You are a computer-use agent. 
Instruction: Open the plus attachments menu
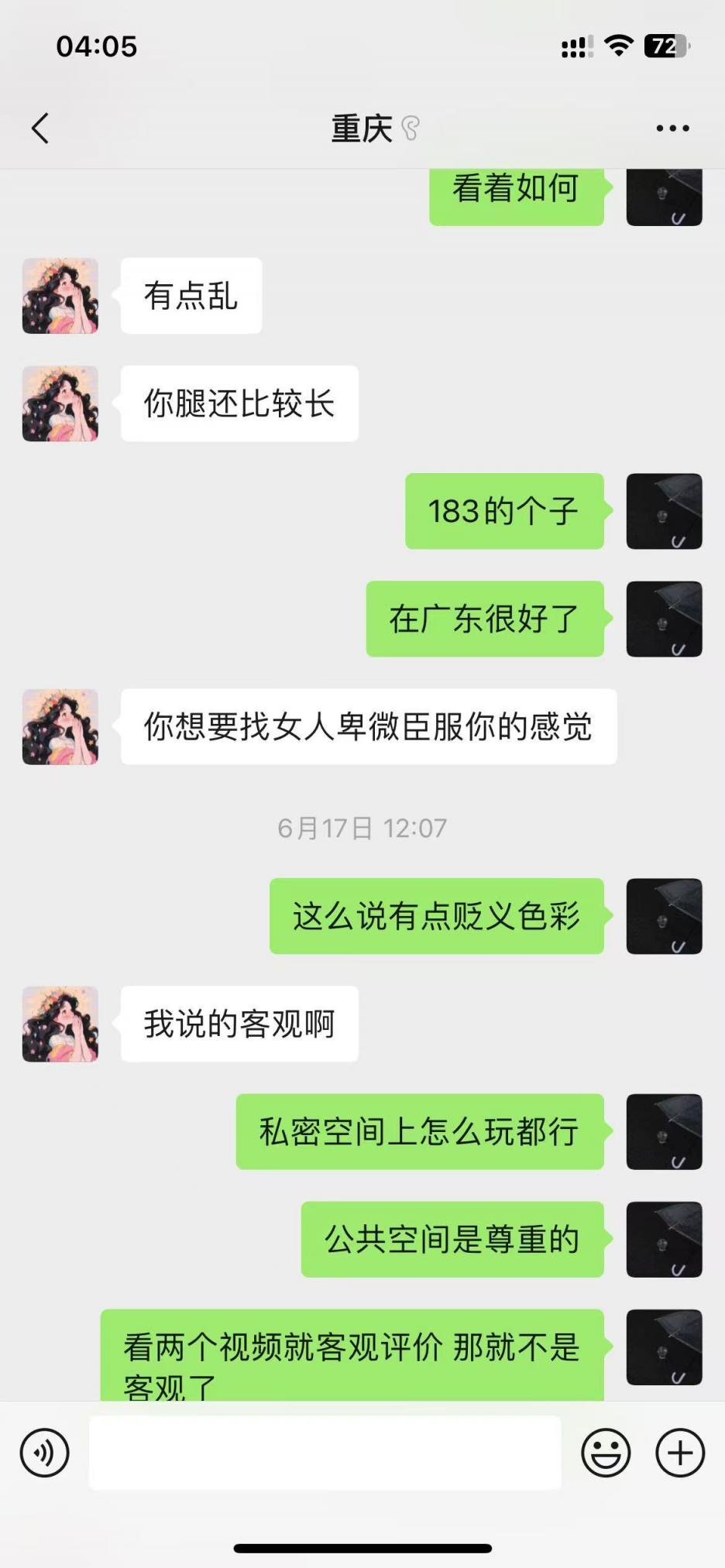(x=680, y=1453)
